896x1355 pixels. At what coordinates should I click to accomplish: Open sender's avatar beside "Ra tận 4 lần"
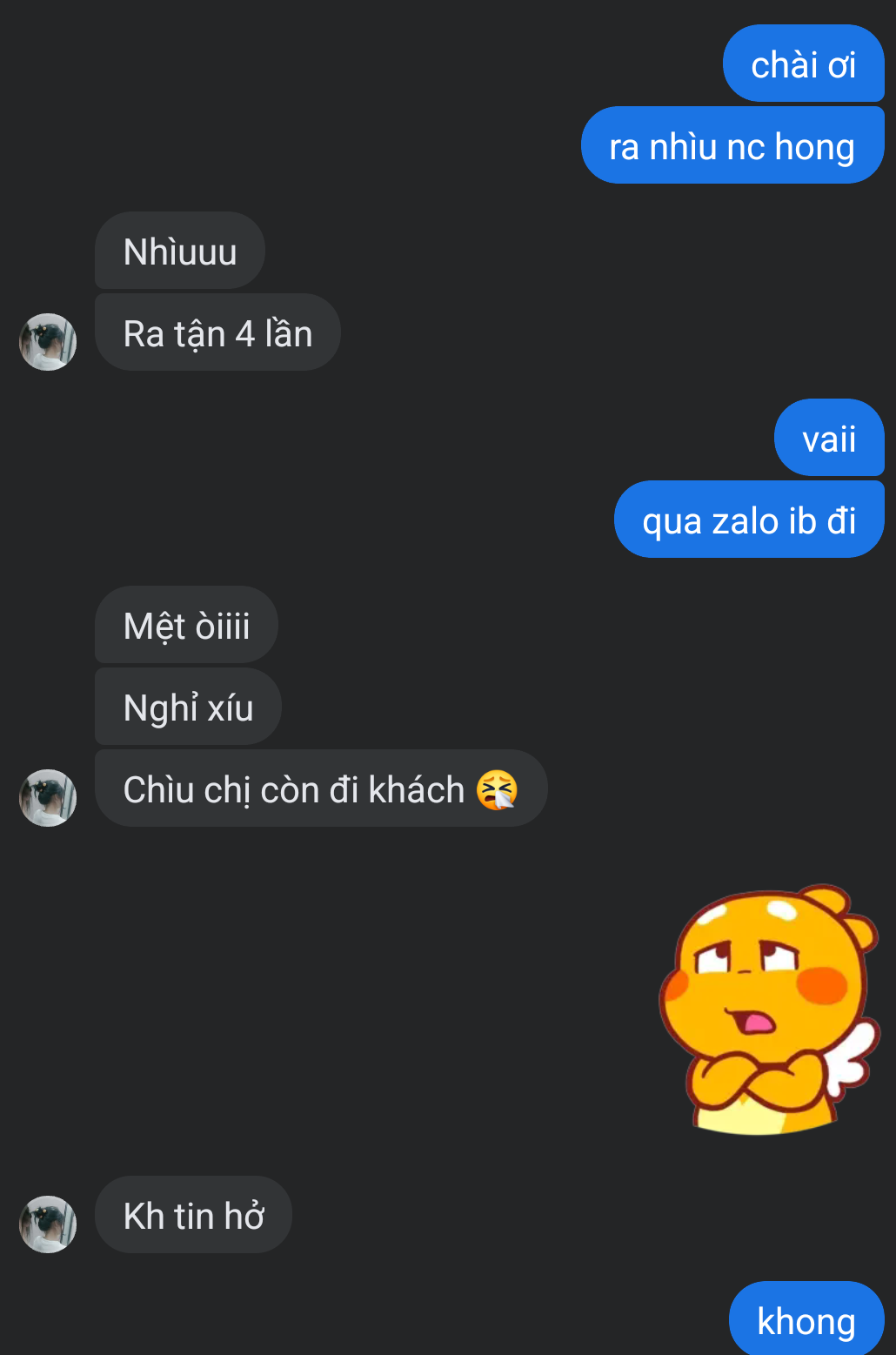click(x=48, y=342)
